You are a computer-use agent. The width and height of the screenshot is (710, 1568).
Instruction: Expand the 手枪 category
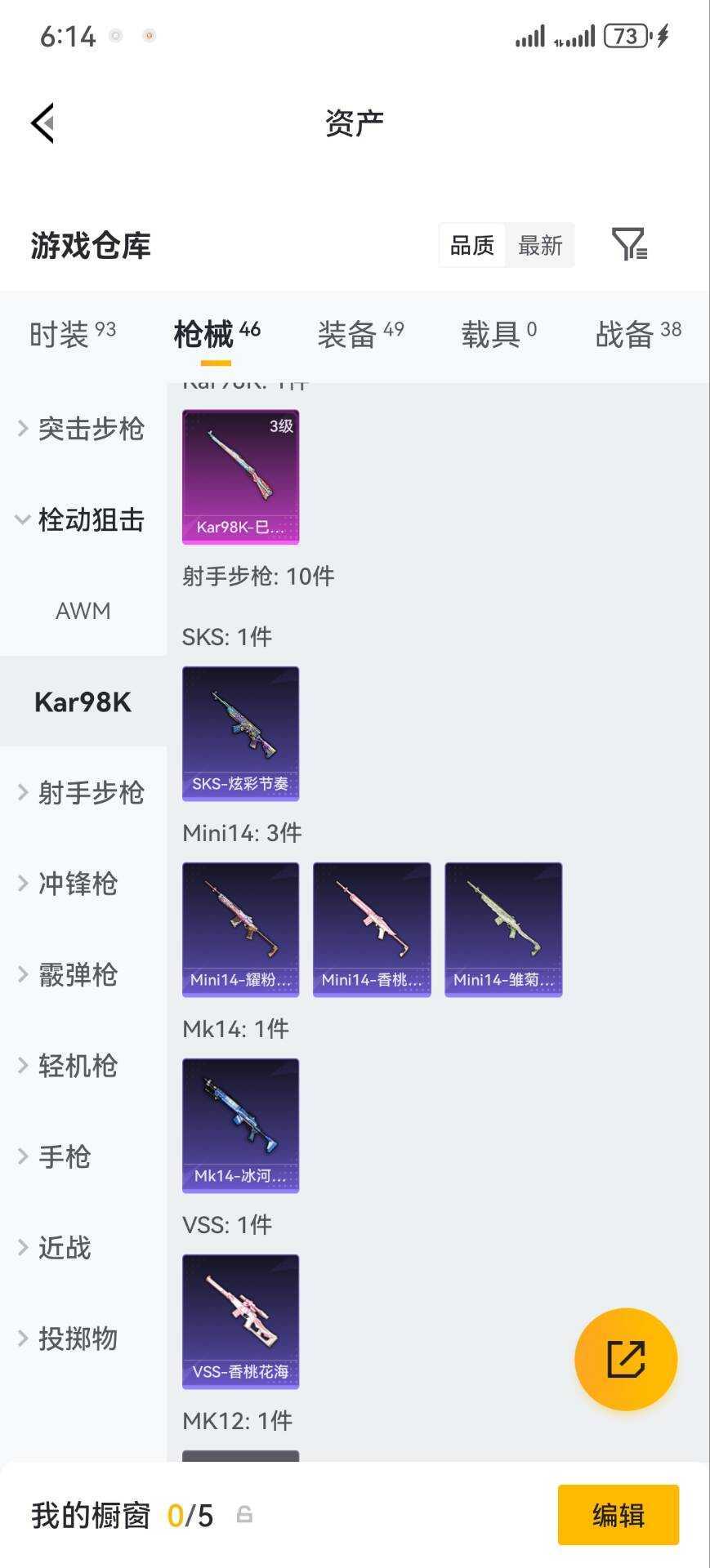point(64,1156)
